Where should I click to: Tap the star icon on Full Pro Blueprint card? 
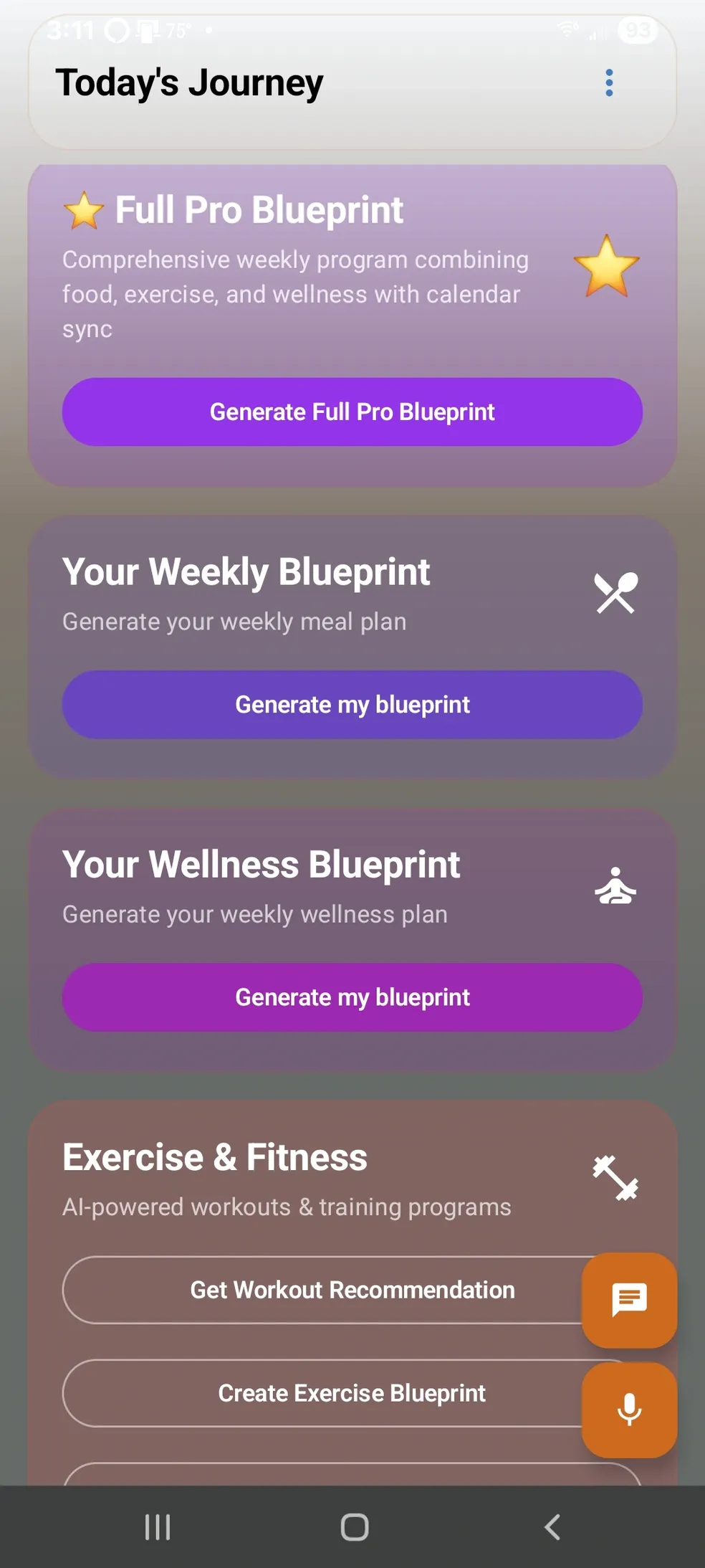click(606, 269)
